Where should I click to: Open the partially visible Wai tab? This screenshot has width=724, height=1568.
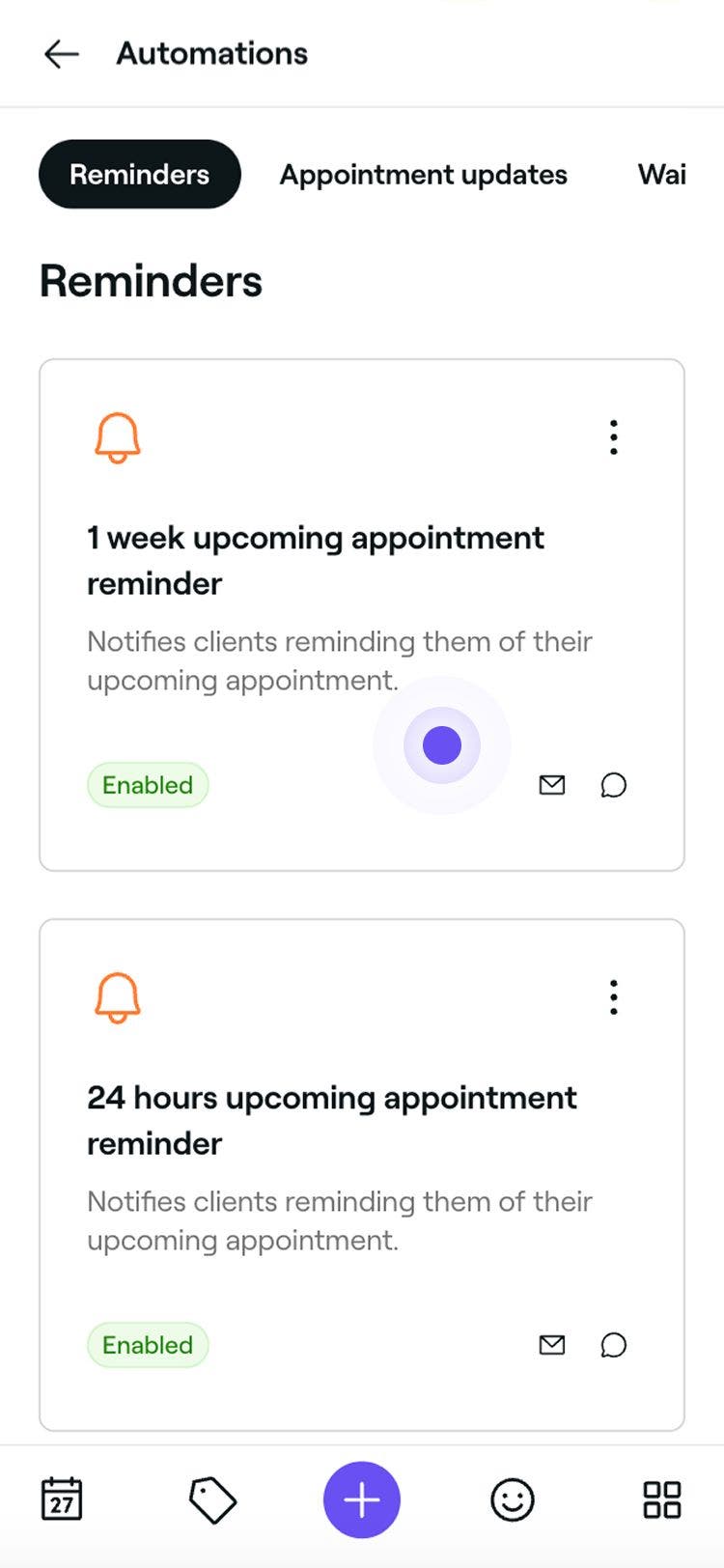click(x=662, y=174)
